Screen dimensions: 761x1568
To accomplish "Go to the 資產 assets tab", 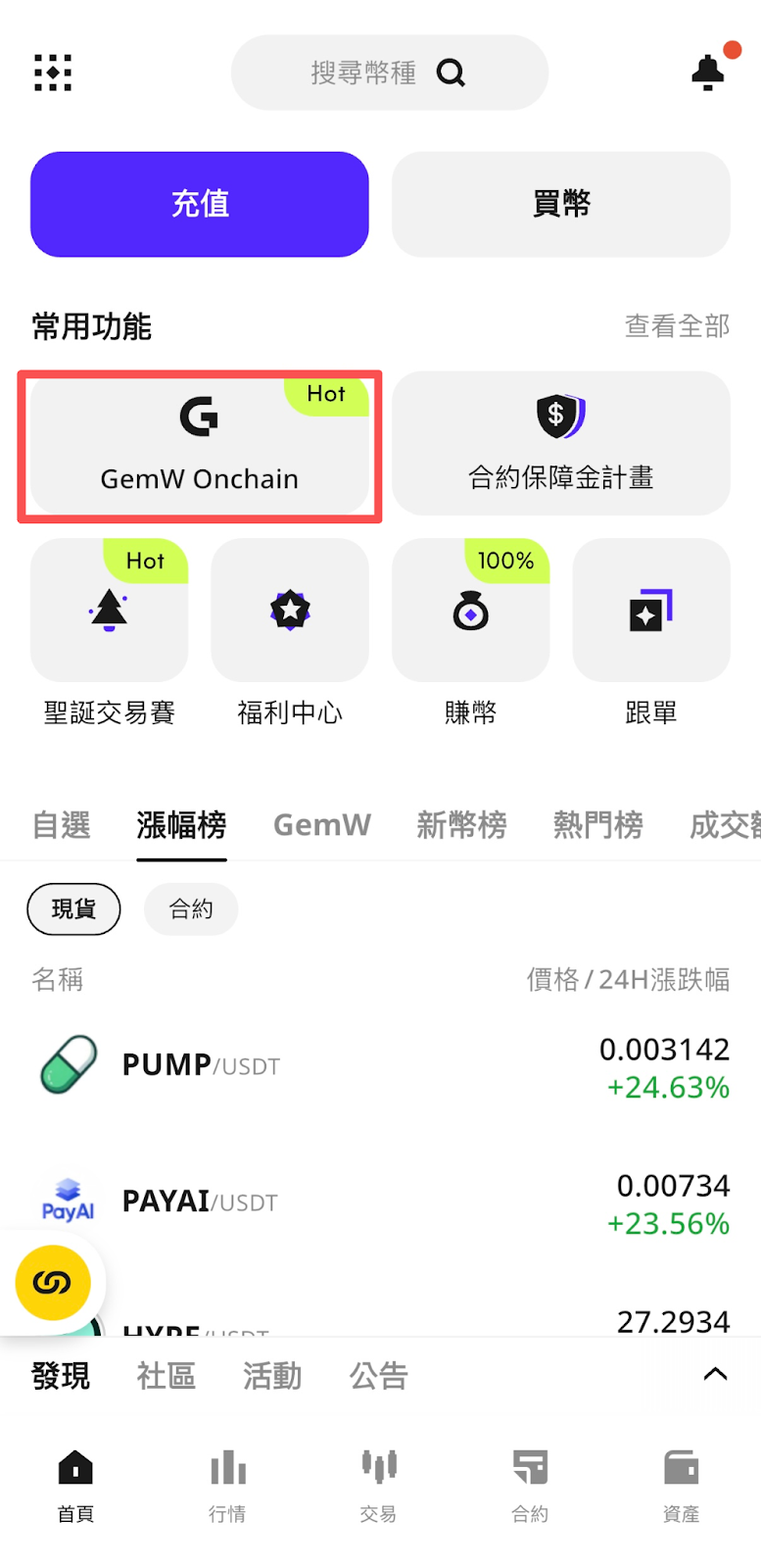I will (681, 1485).
